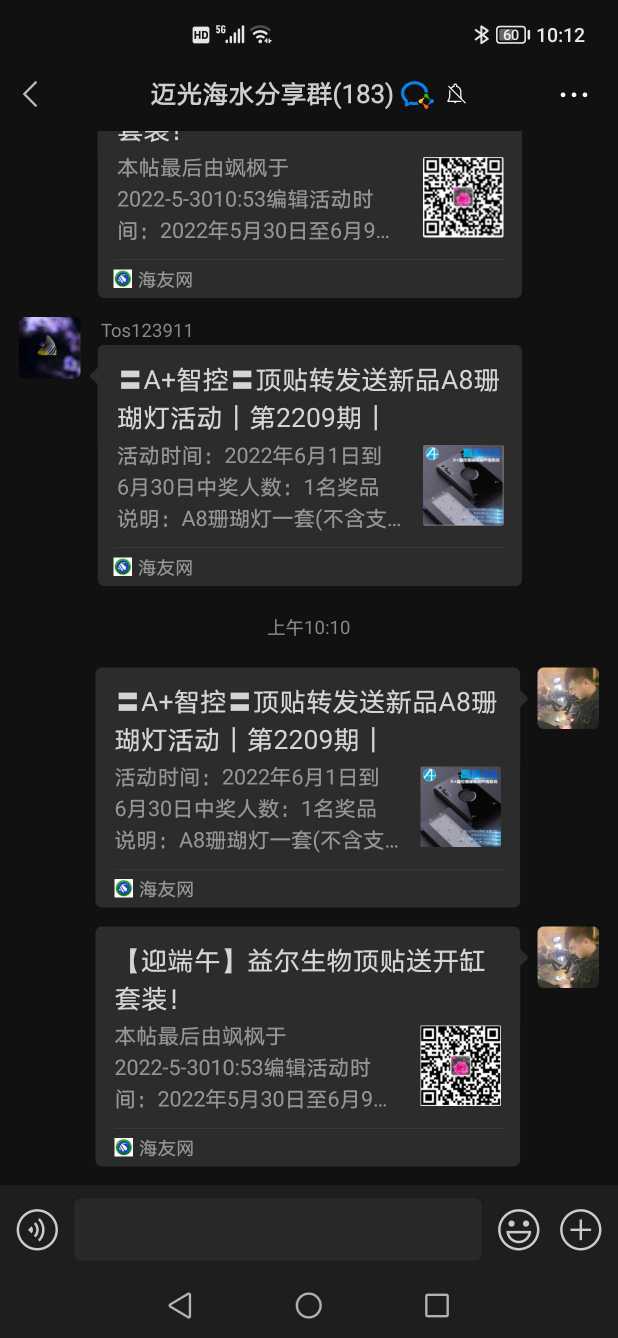Open Tos123911's shared A8珊瑚灯活动 link card
The image size is (618, 1338).
pos(309,465)
